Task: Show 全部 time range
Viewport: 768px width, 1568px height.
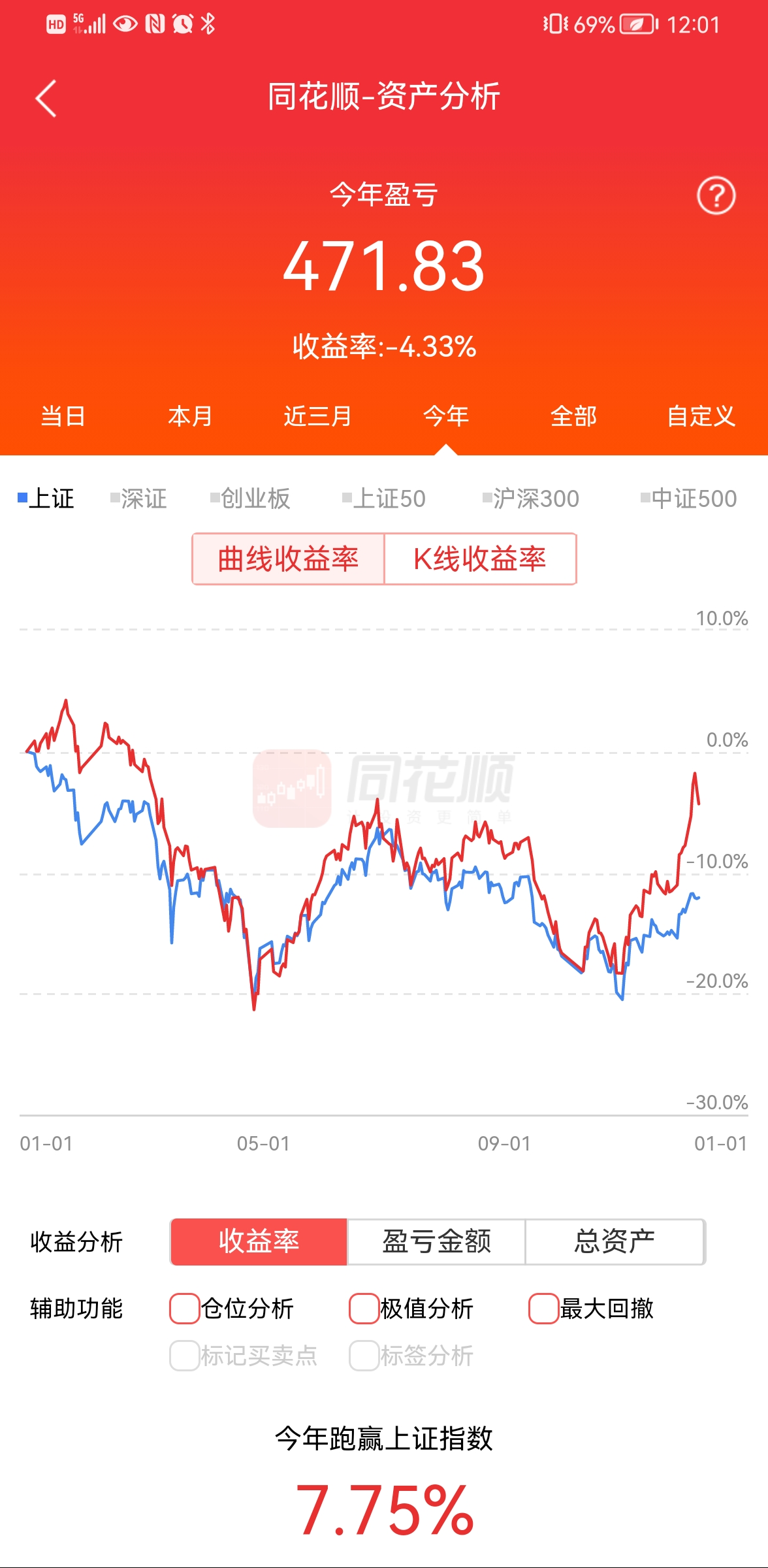Action: click(x=573, y=416)
